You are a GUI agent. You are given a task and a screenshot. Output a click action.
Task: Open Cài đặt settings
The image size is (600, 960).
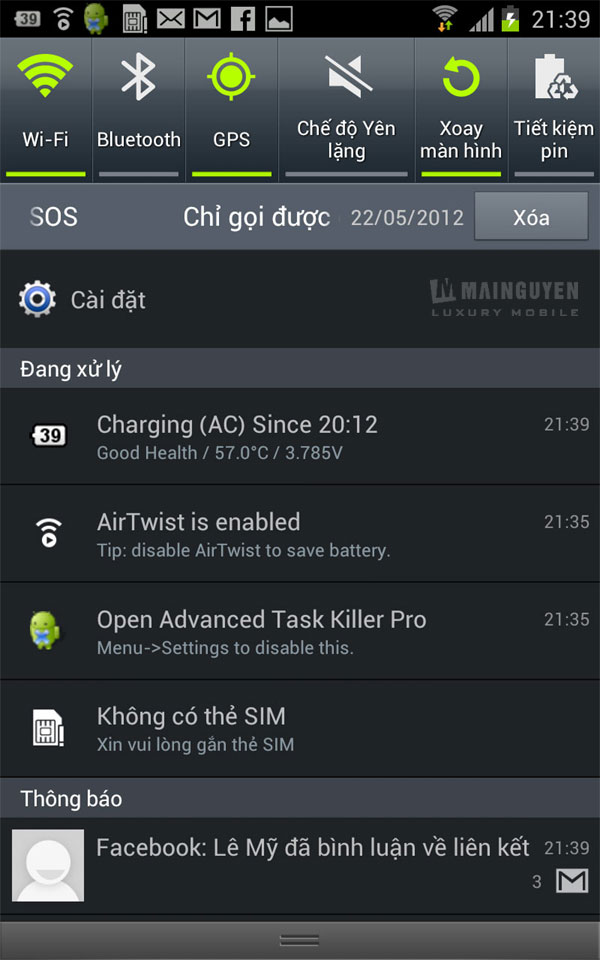pyautogui.click(x=300, y=299)
